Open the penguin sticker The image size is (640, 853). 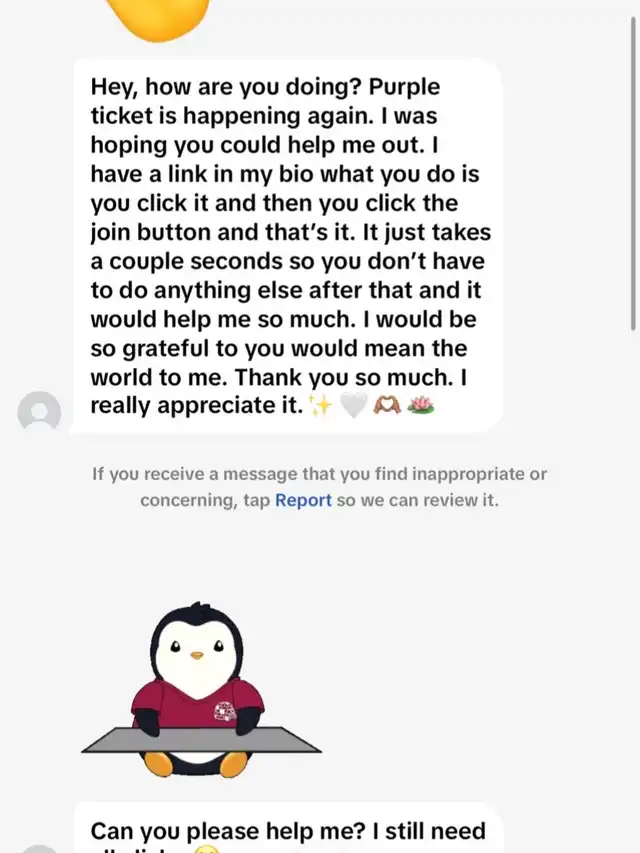200,690
